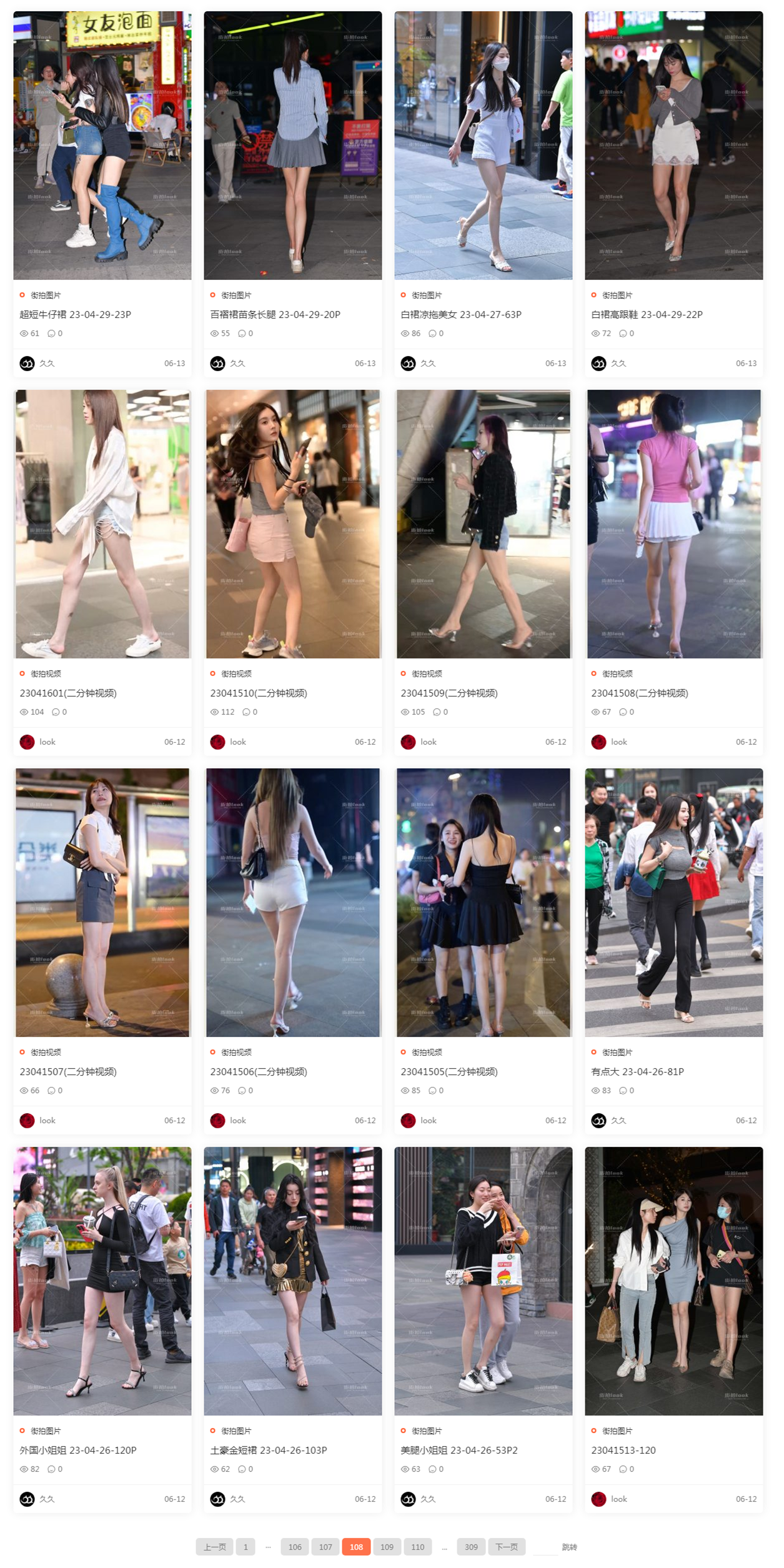
Task: Tap the 跳转 jump button
Action: 569,1547
